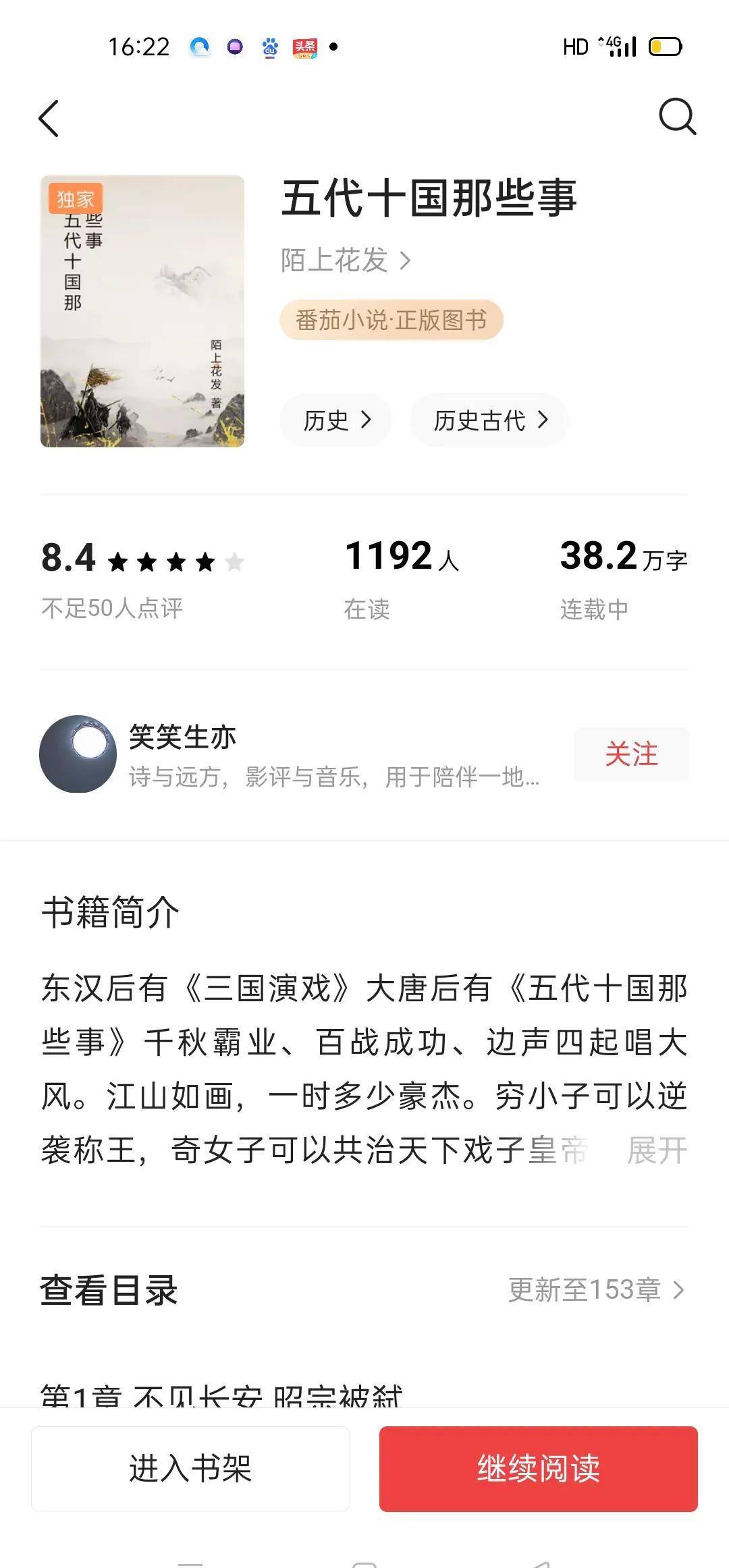Open the 历史古代 category chip
This screenshot has height=1568, width=729.
(x=489, y=420)
